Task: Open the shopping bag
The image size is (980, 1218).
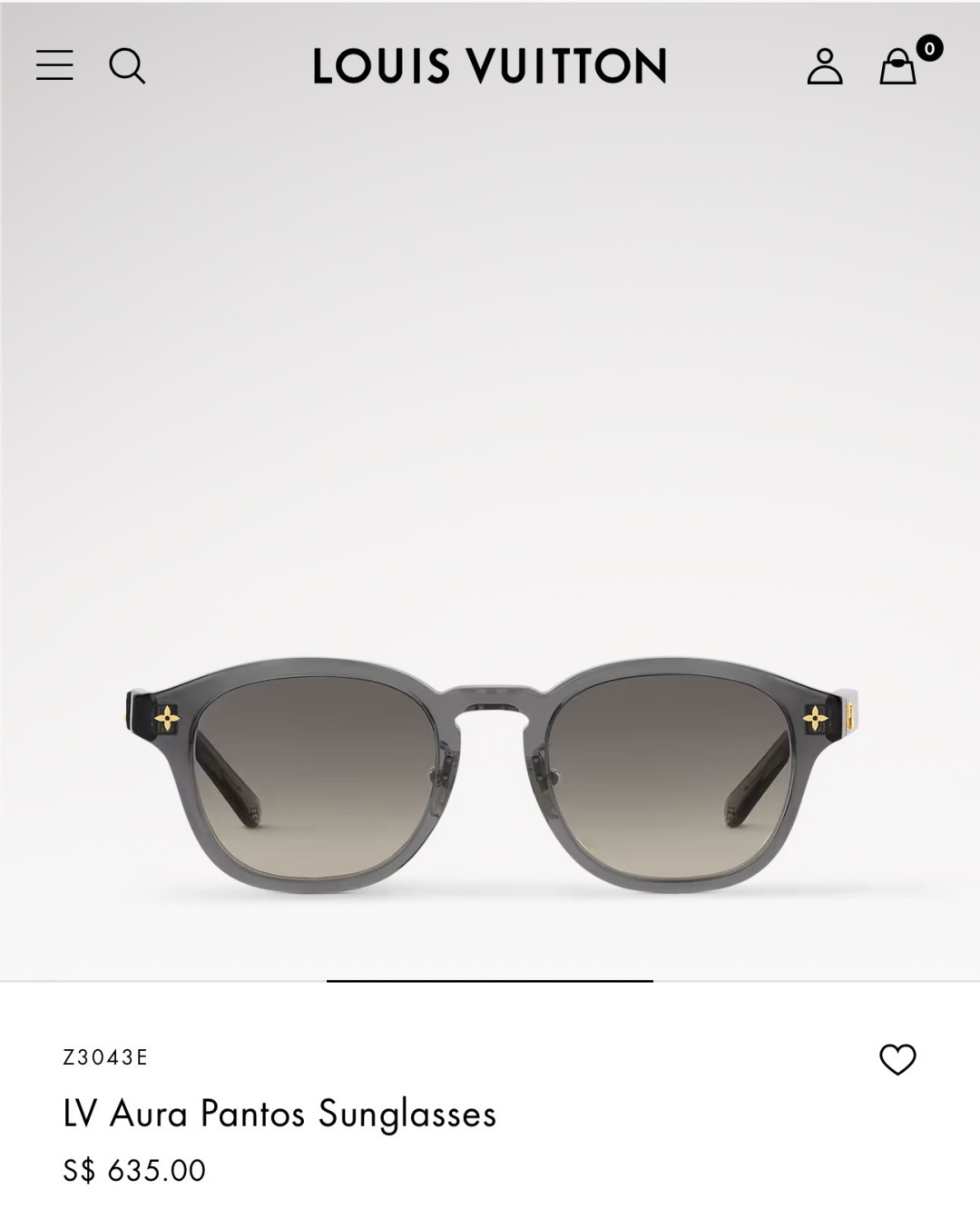Action: coord(898,66)
